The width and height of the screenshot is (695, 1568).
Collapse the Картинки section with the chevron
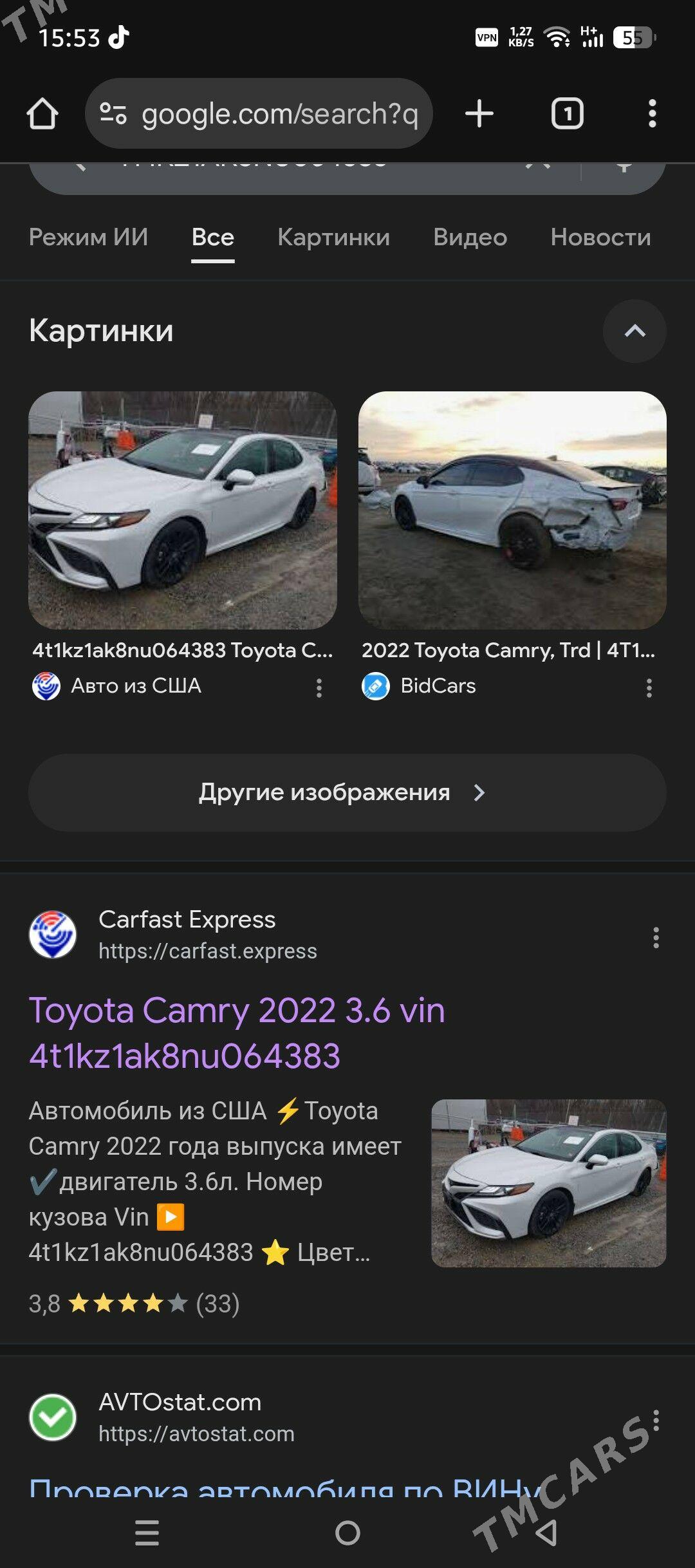click(x=635, y=333)
